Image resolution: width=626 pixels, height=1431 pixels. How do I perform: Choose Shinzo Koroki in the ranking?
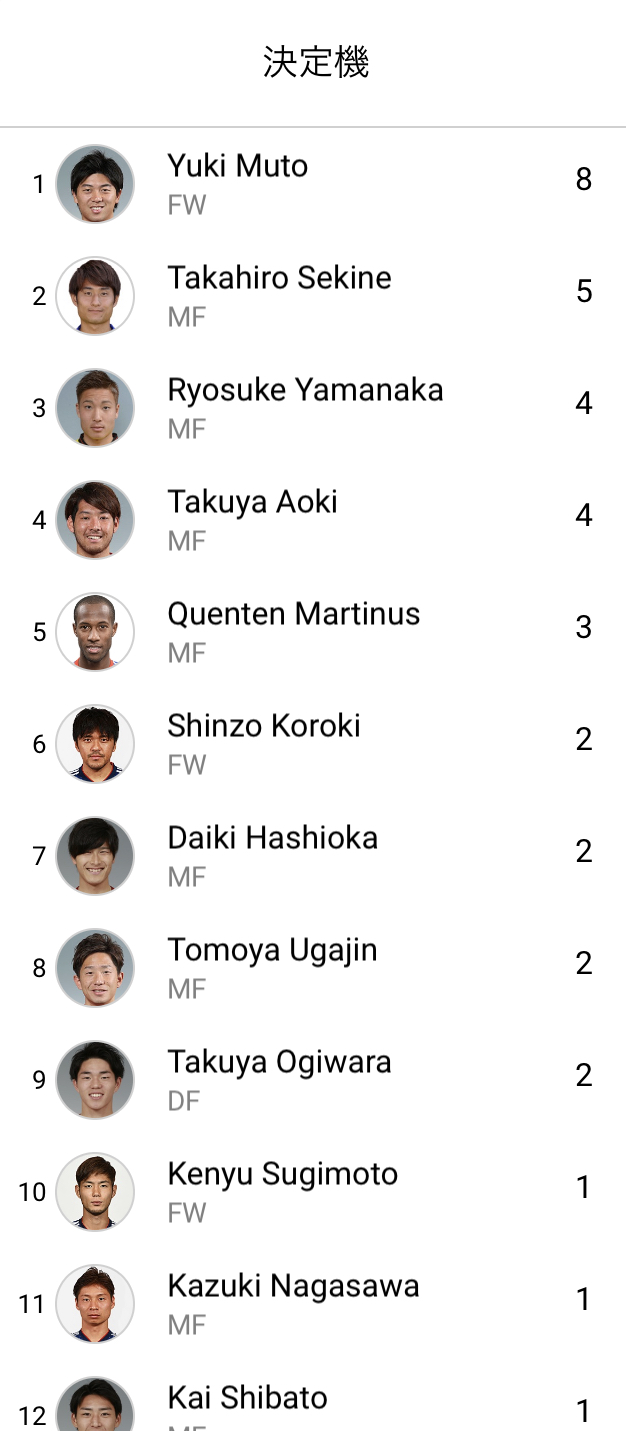tap(313, 744)
